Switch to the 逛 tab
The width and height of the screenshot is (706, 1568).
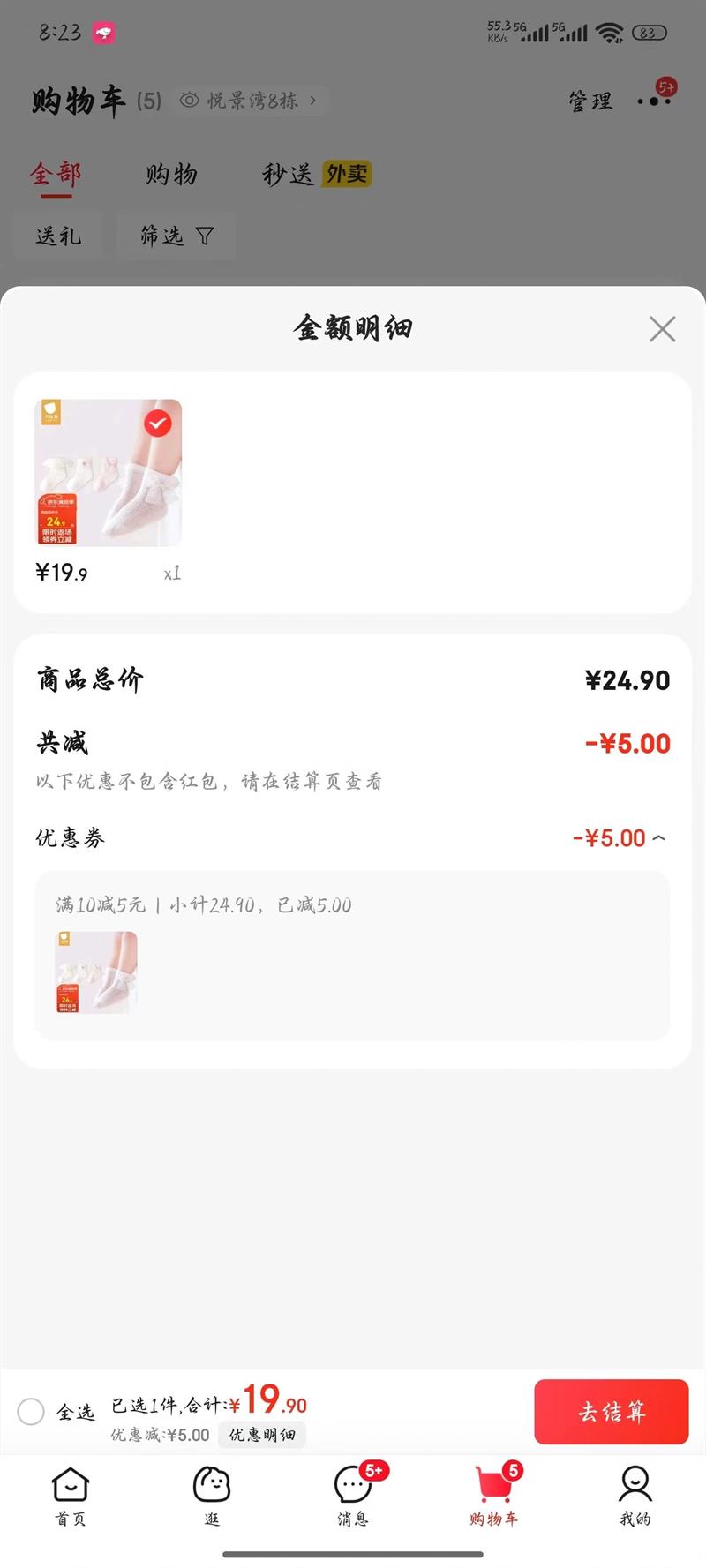[x=212, y=1497]
